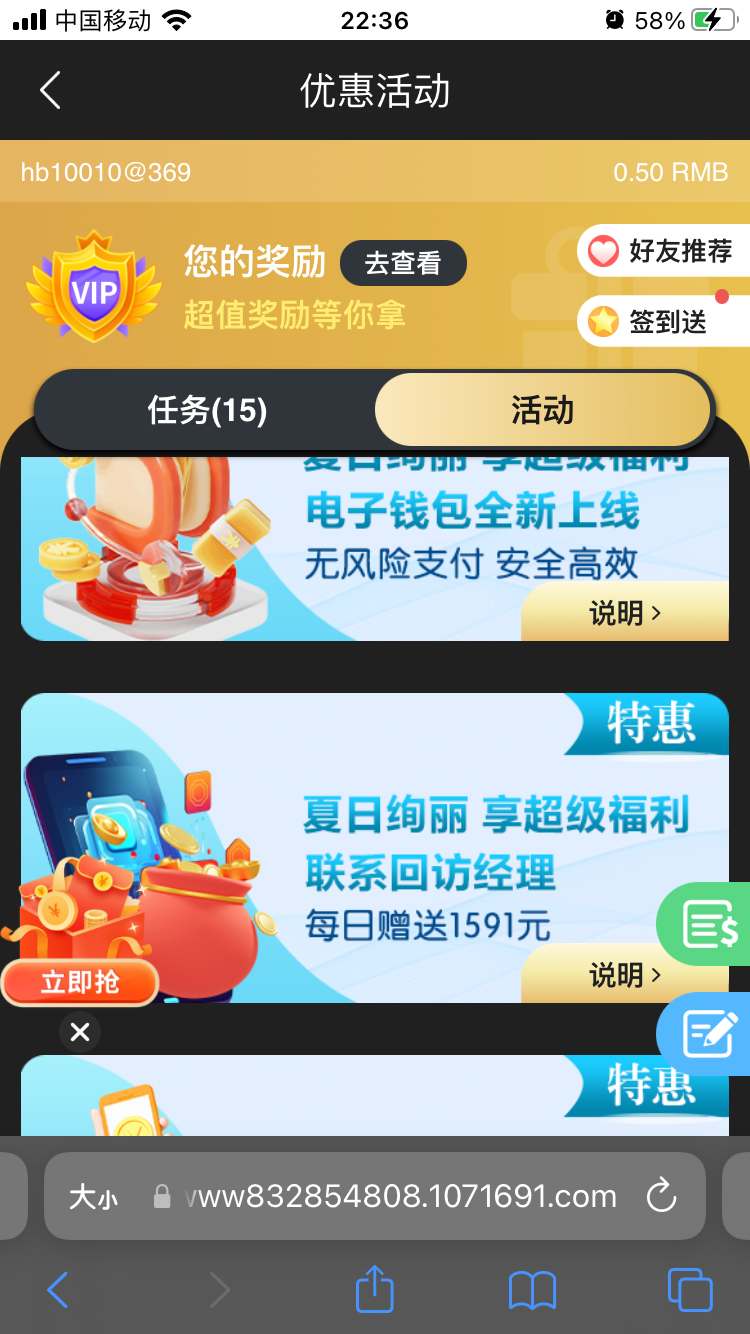This screenshot has width=750, height=1334.
Task: Tap 立即抢 red packet button
Action: (80, 982)
